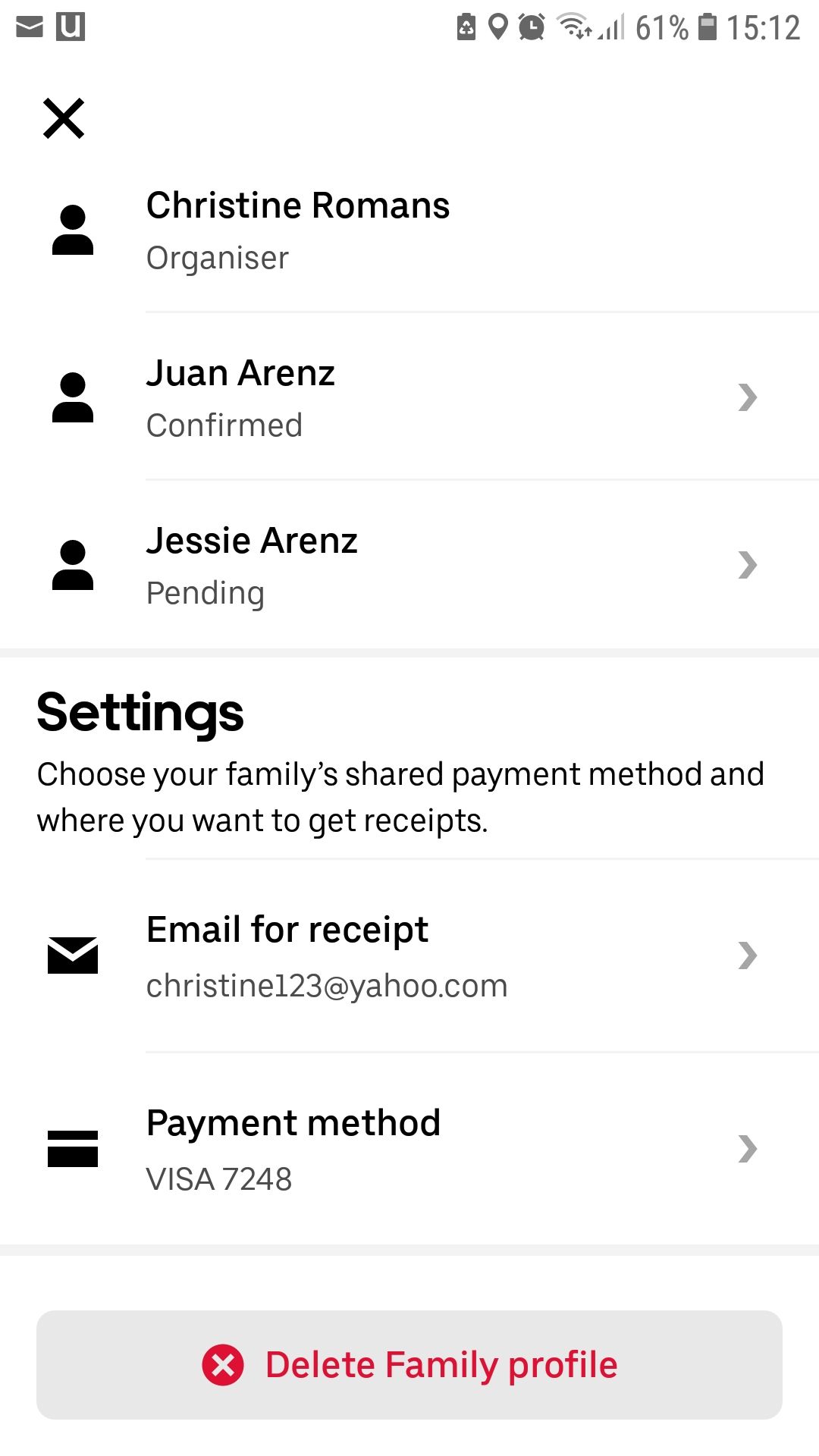The image size is (819, 1456).
Task: Open Jessie Arenz pending member
Action: point(409,565)
